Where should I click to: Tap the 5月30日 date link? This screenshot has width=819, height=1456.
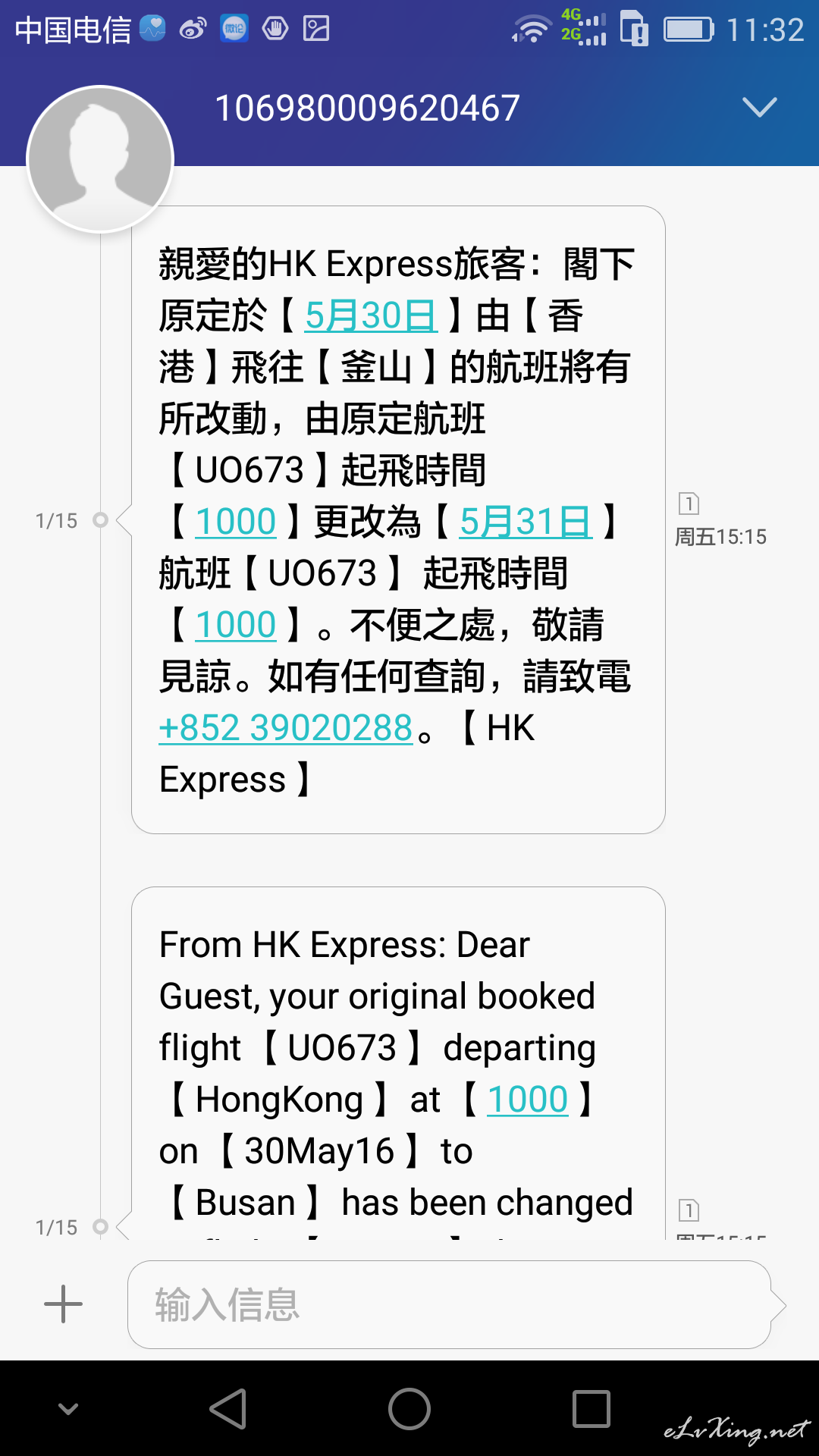(x=371, y=315)
